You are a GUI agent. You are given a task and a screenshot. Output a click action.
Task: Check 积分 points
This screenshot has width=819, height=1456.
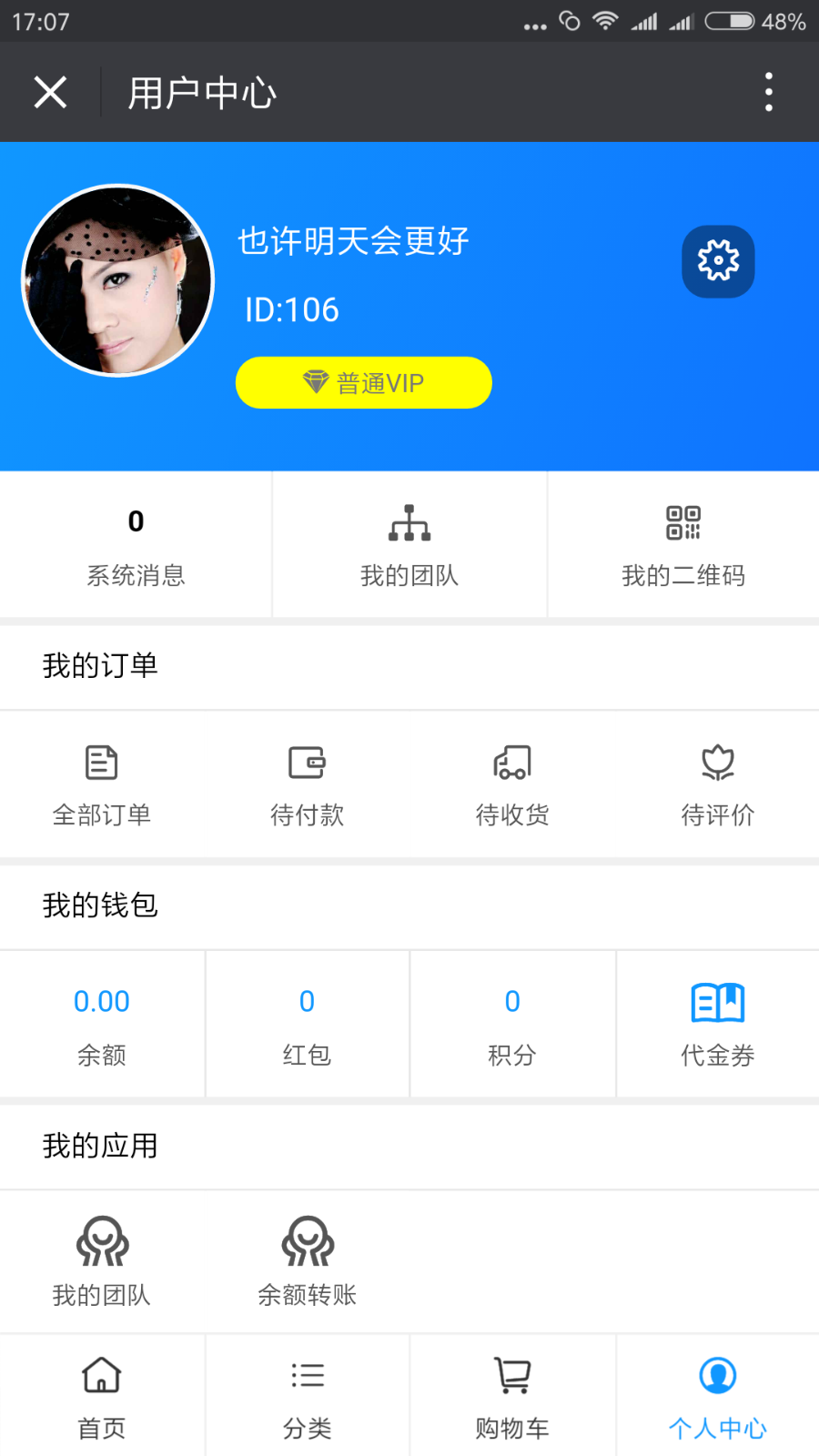pos(512,1025)
